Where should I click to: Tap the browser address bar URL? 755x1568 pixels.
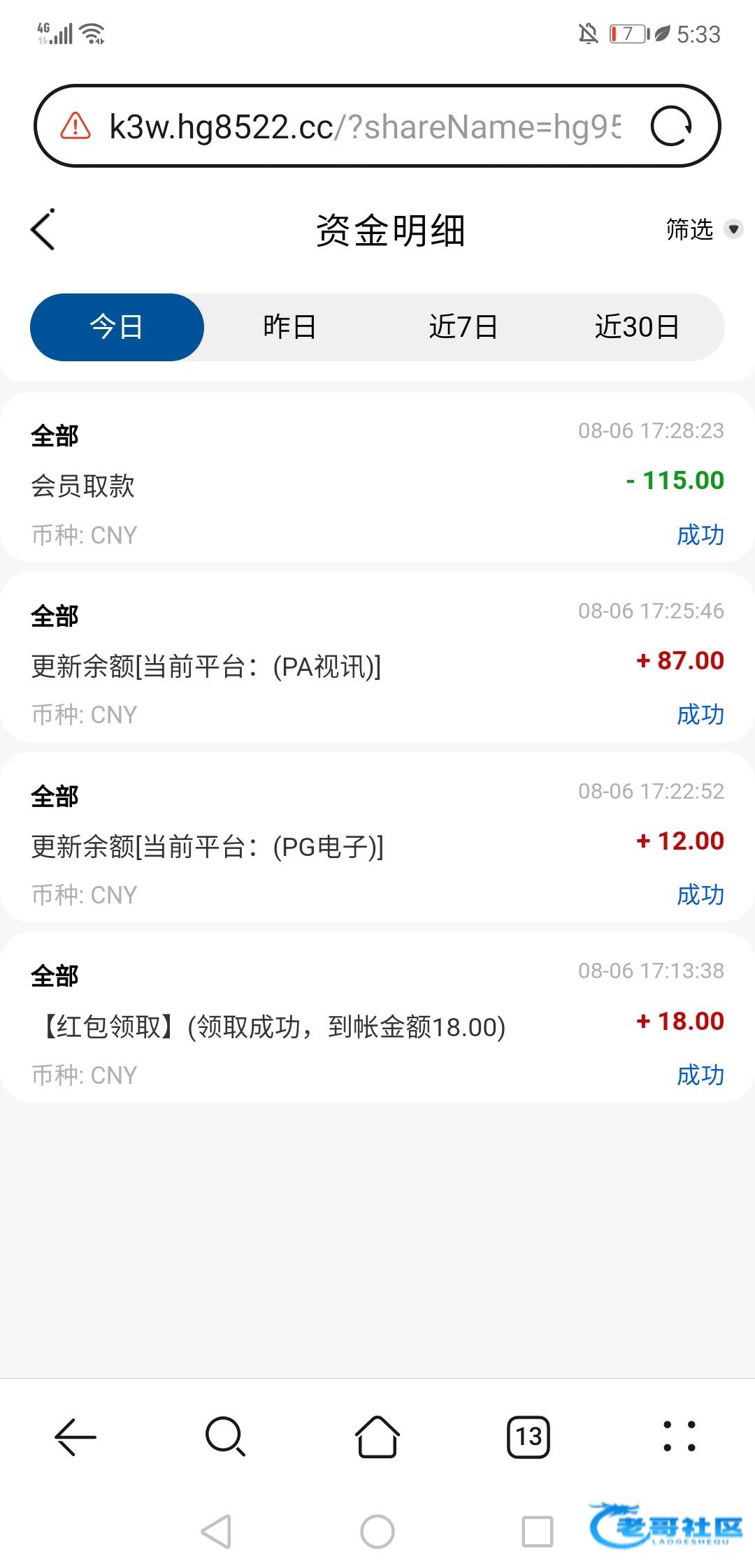coord(364,126)
